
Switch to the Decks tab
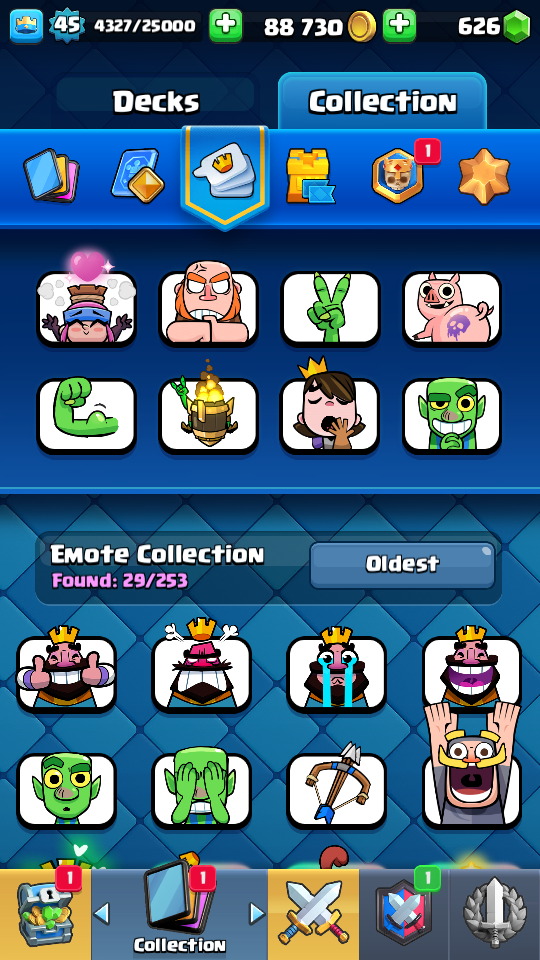pyautogui.click(x=156, y=101)
